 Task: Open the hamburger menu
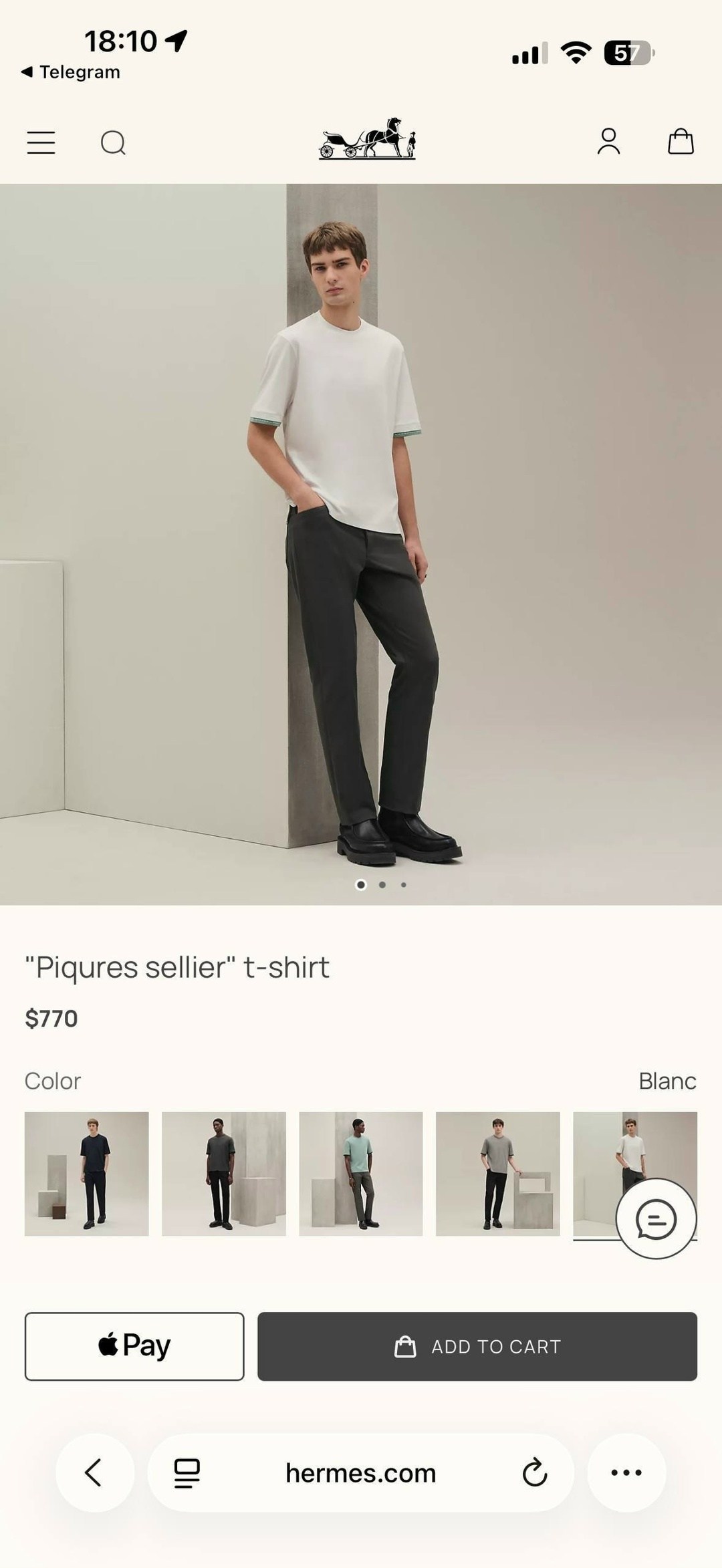click(41, 142)
